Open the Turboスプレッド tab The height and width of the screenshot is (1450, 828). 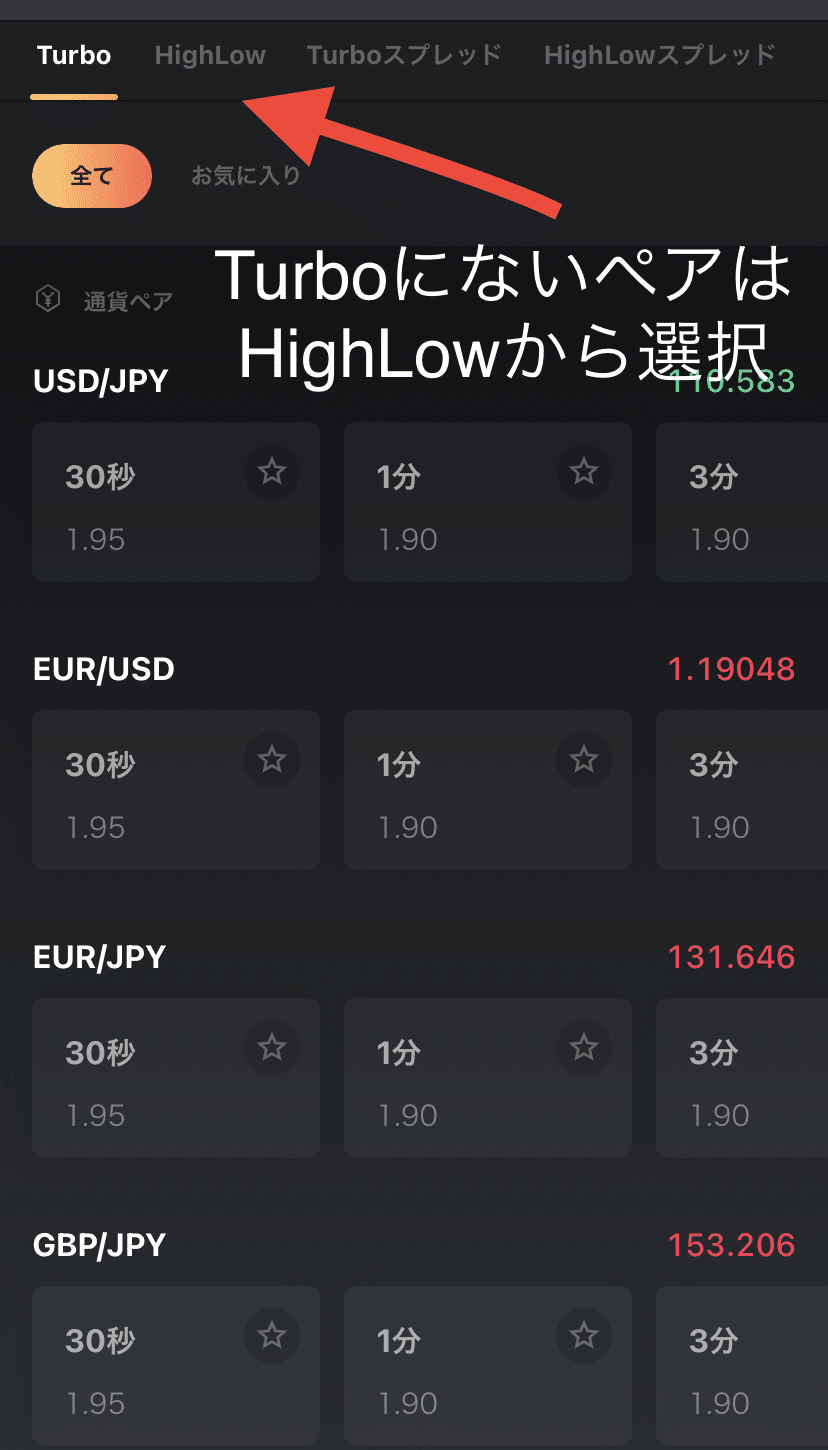pos(404,55)
